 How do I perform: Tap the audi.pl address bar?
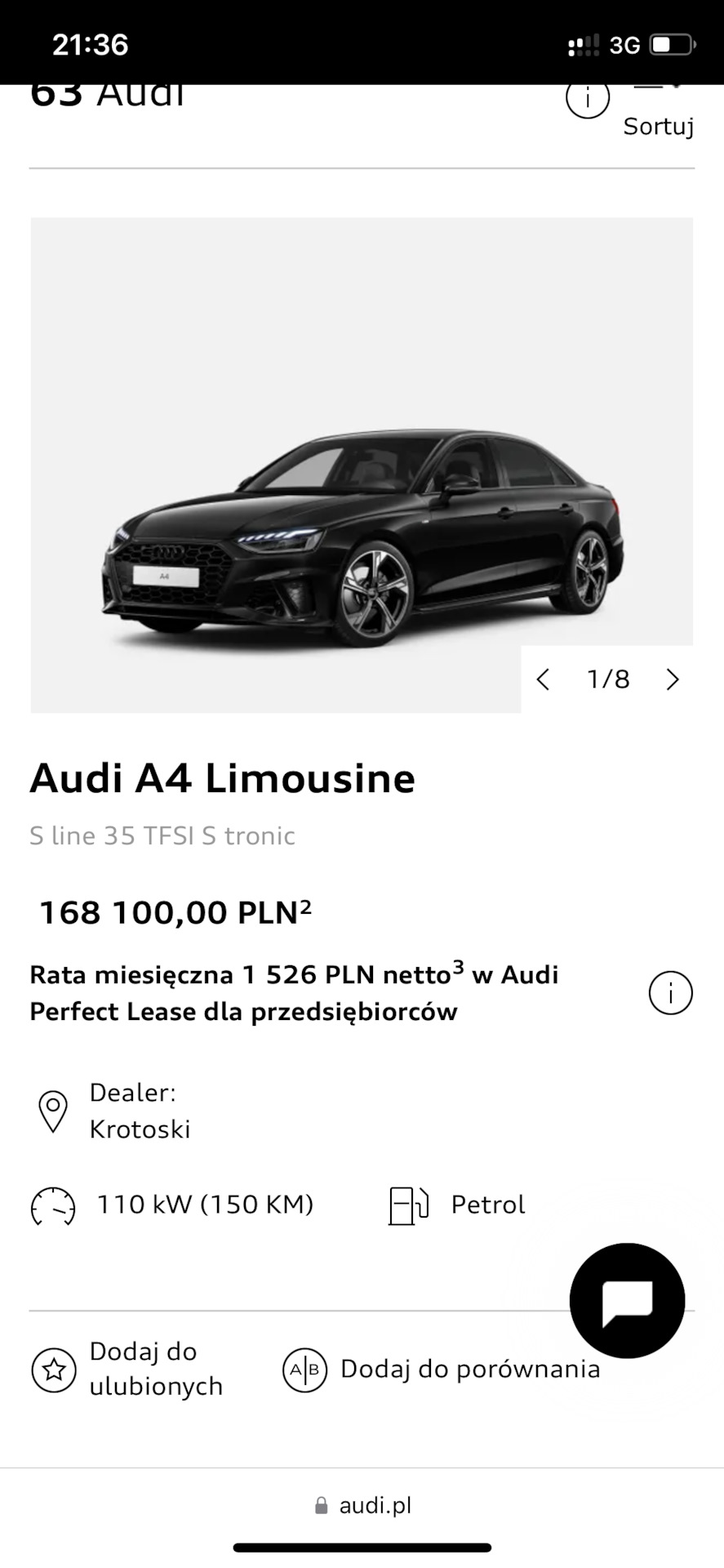363,1505
